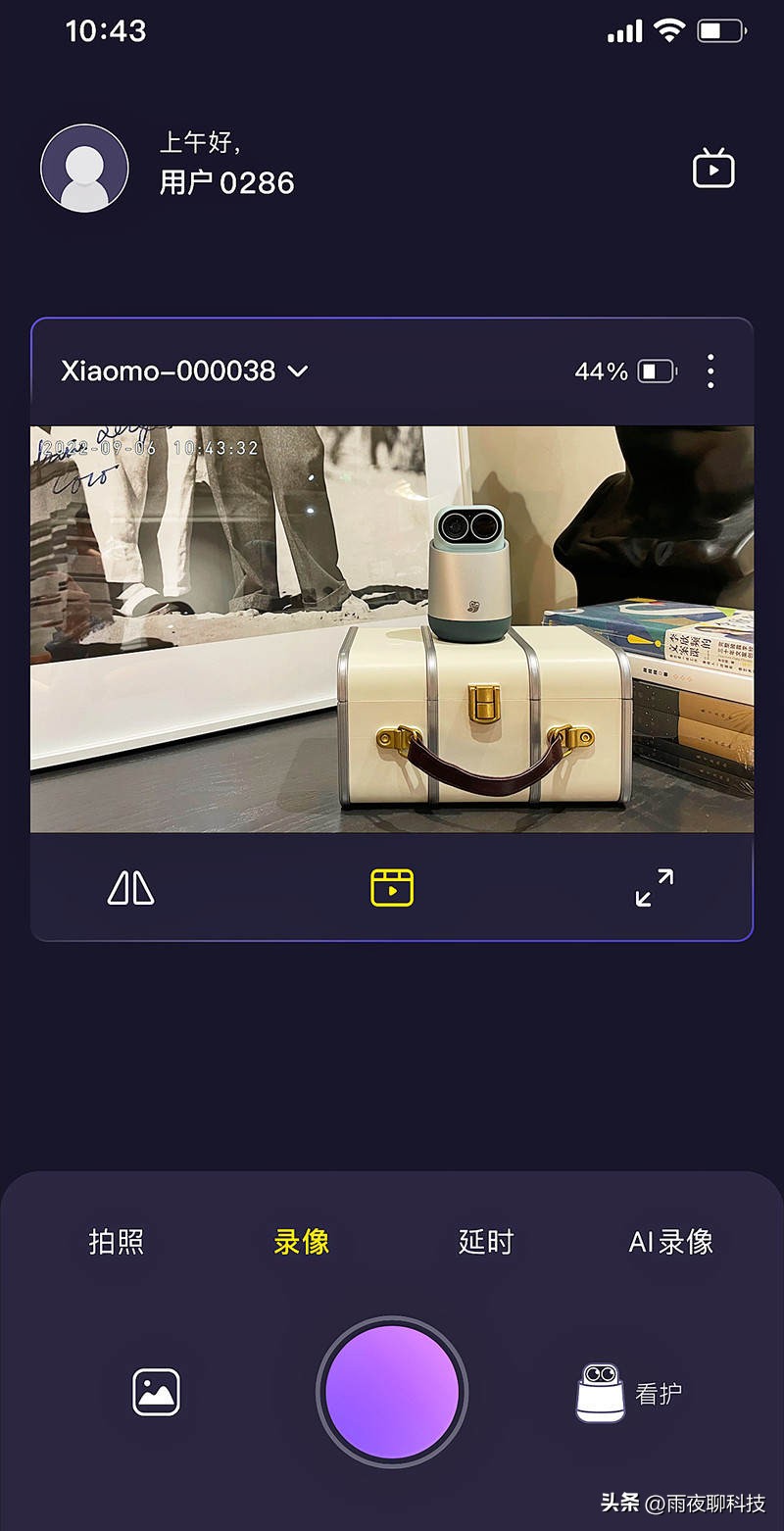This screenshot has height=1531, width=784.
Task: Start recording with the purple shutter button
Action: 392,1392
